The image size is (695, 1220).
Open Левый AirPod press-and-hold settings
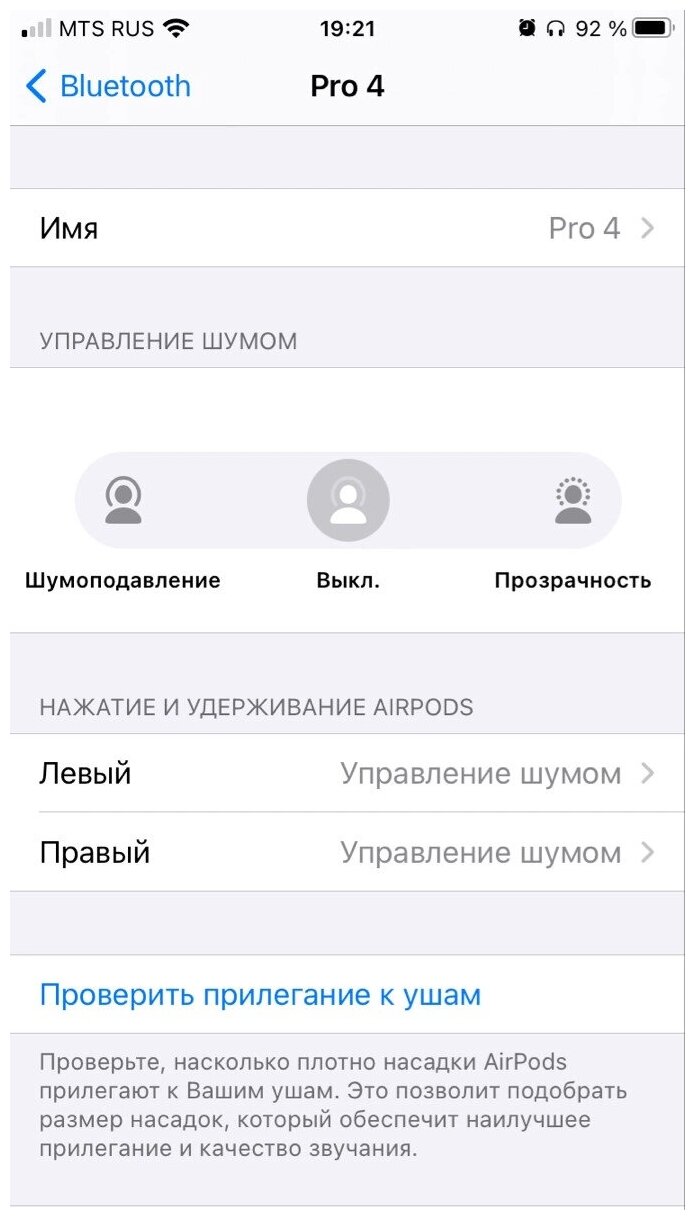pyautogui.click(x=347, y=773)
